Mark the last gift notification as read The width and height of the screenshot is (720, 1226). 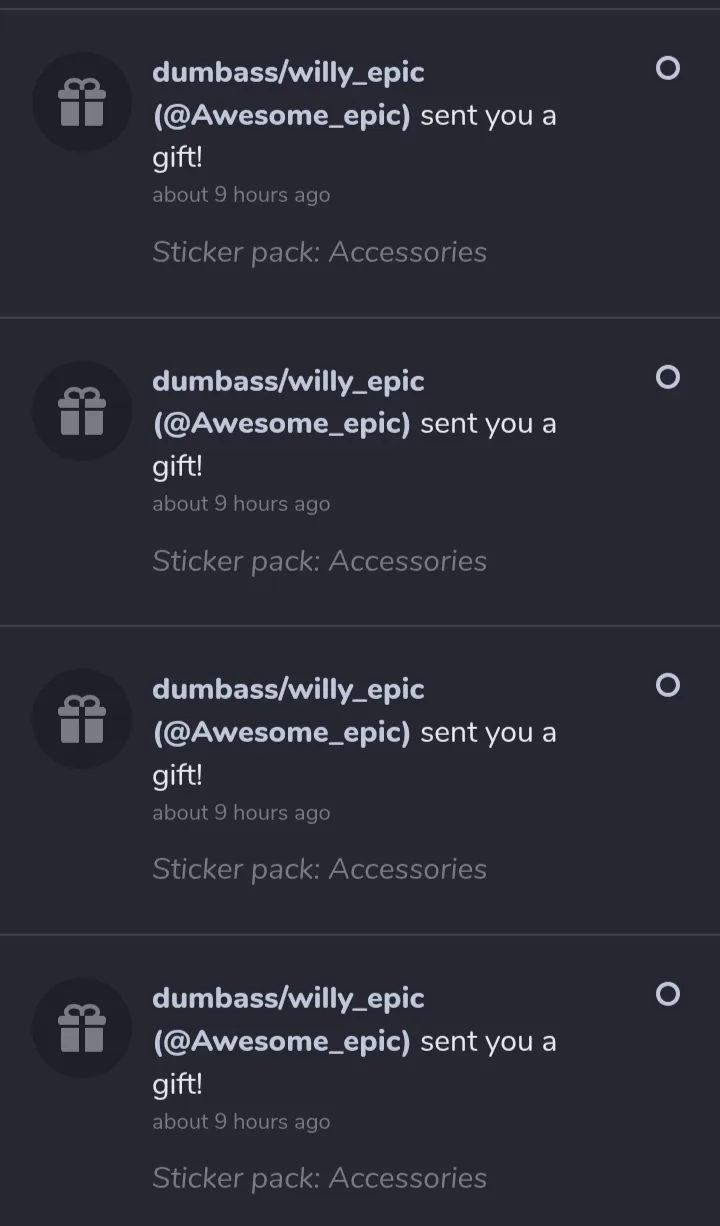tap(667, 994)
